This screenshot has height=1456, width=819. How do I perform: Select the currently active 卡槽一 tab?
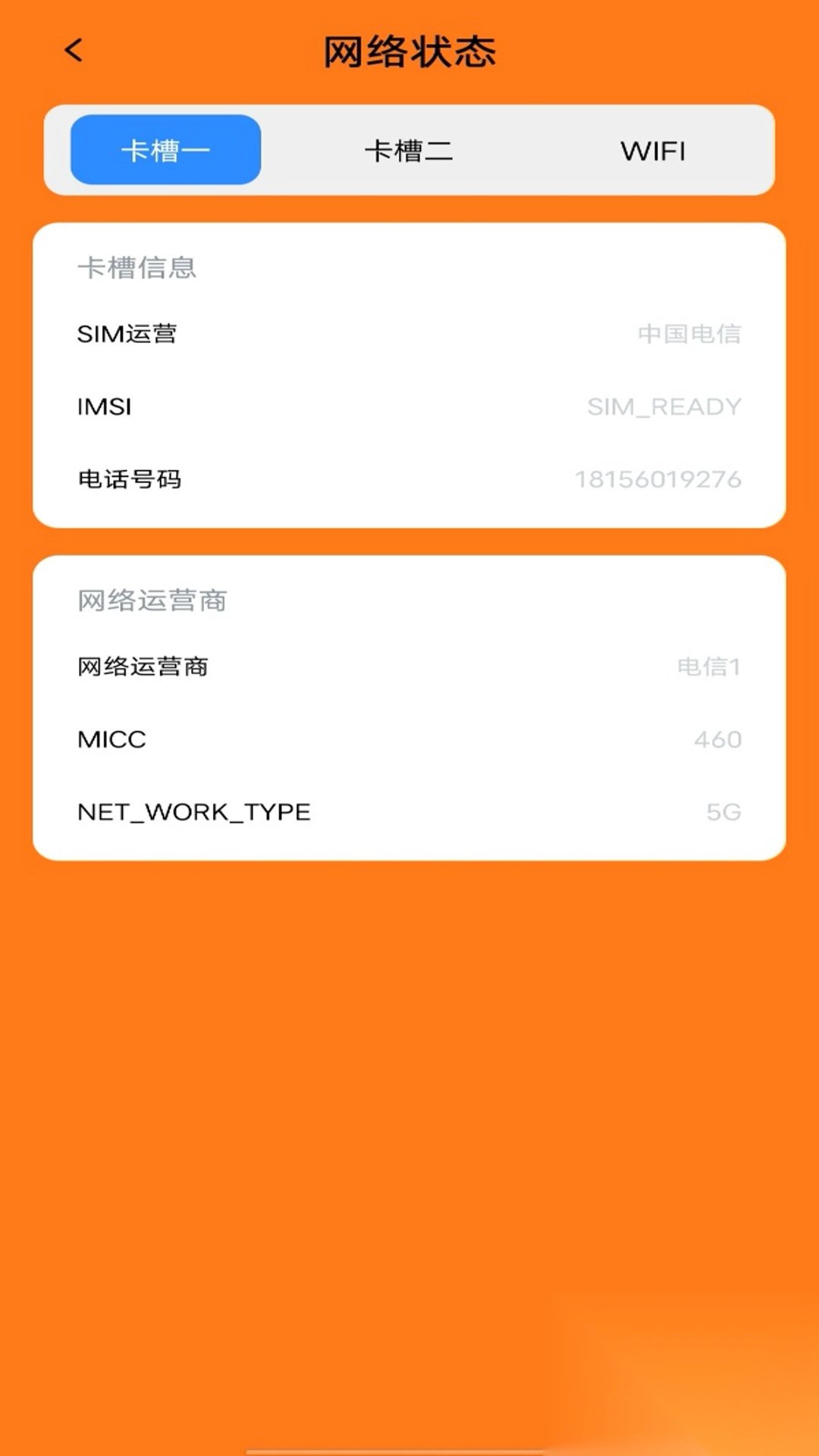(x=165, y=150)
